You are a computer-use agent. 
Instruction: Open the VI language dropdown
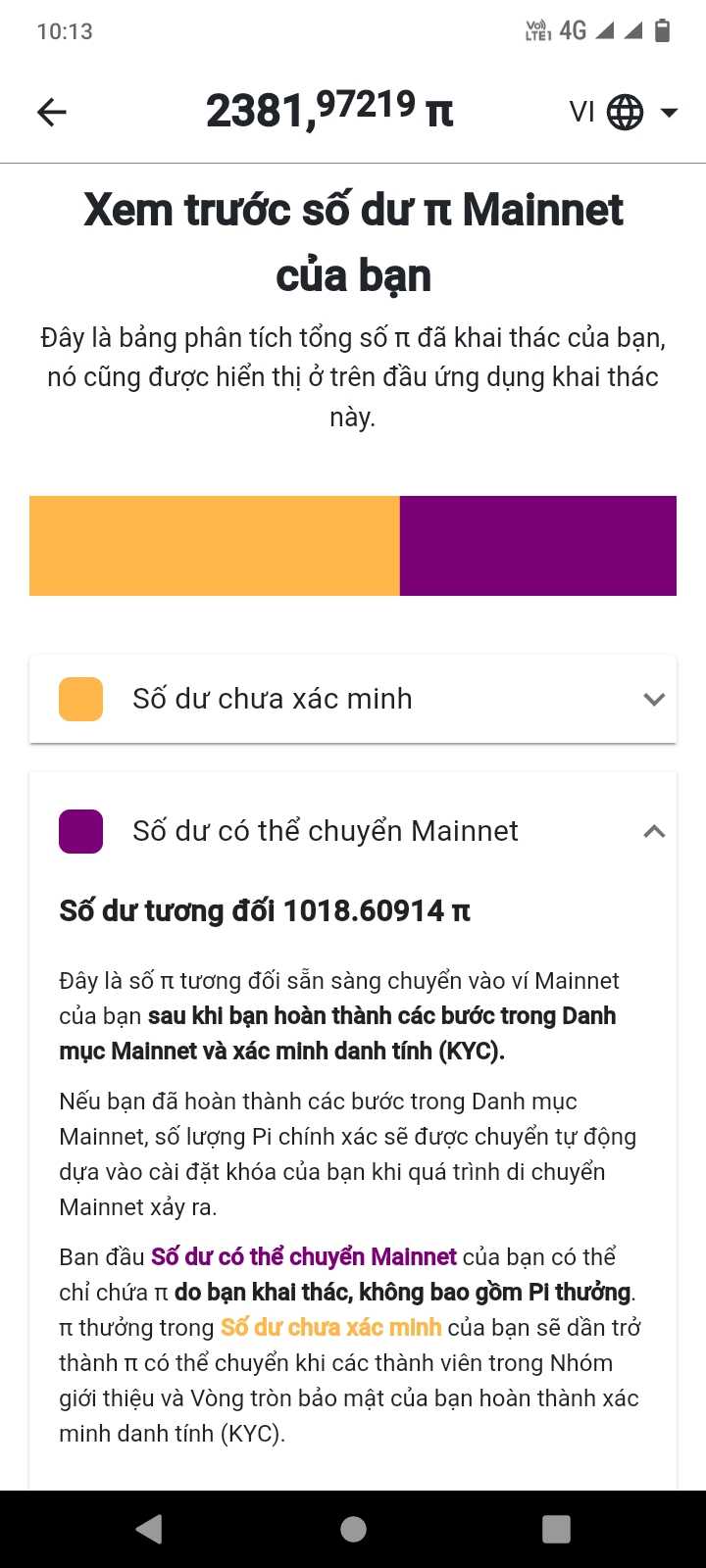coord(624,112)
